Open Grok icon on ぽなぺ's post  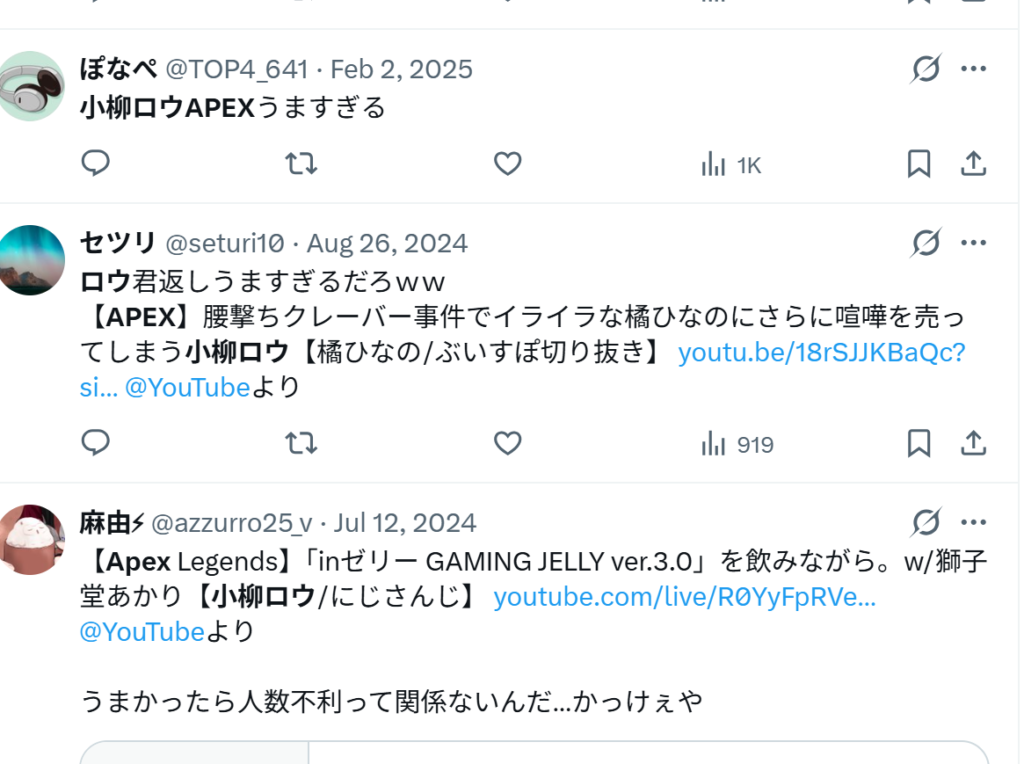(x=927, y=69)
